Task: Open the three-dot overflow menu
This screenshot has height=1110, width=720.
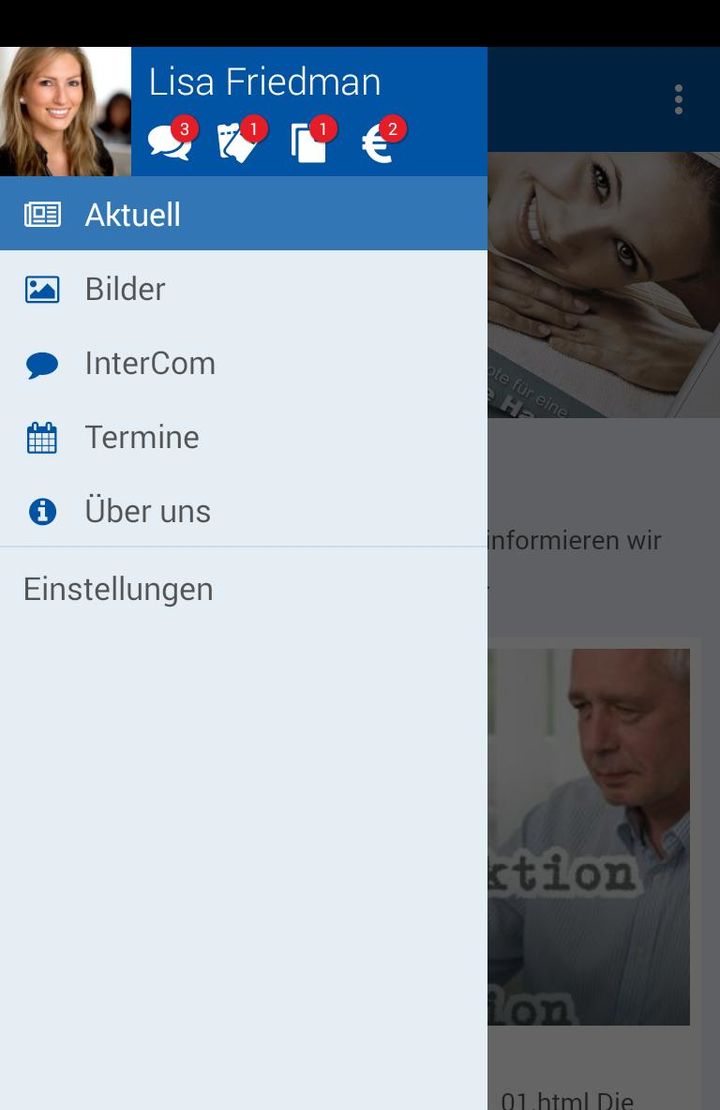Action: [678, 98]
